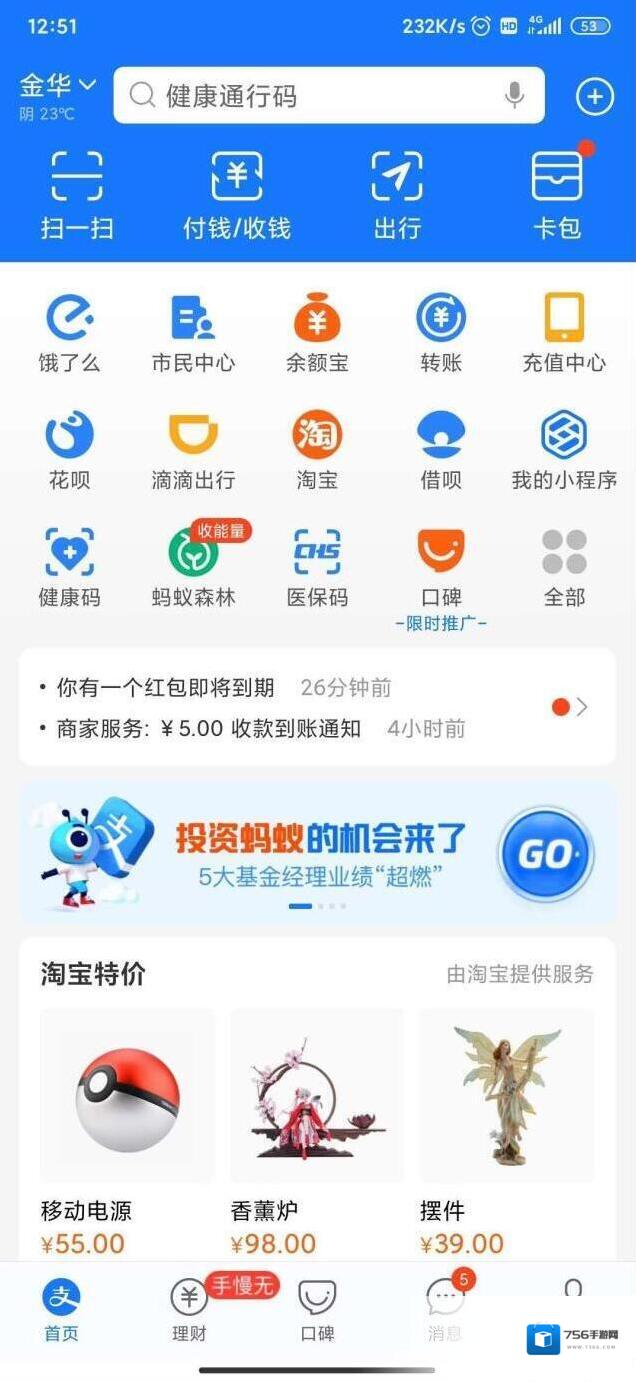Launch 饿了么
This screenshot has width=636, height=1382.
click(x=70, y=334)
